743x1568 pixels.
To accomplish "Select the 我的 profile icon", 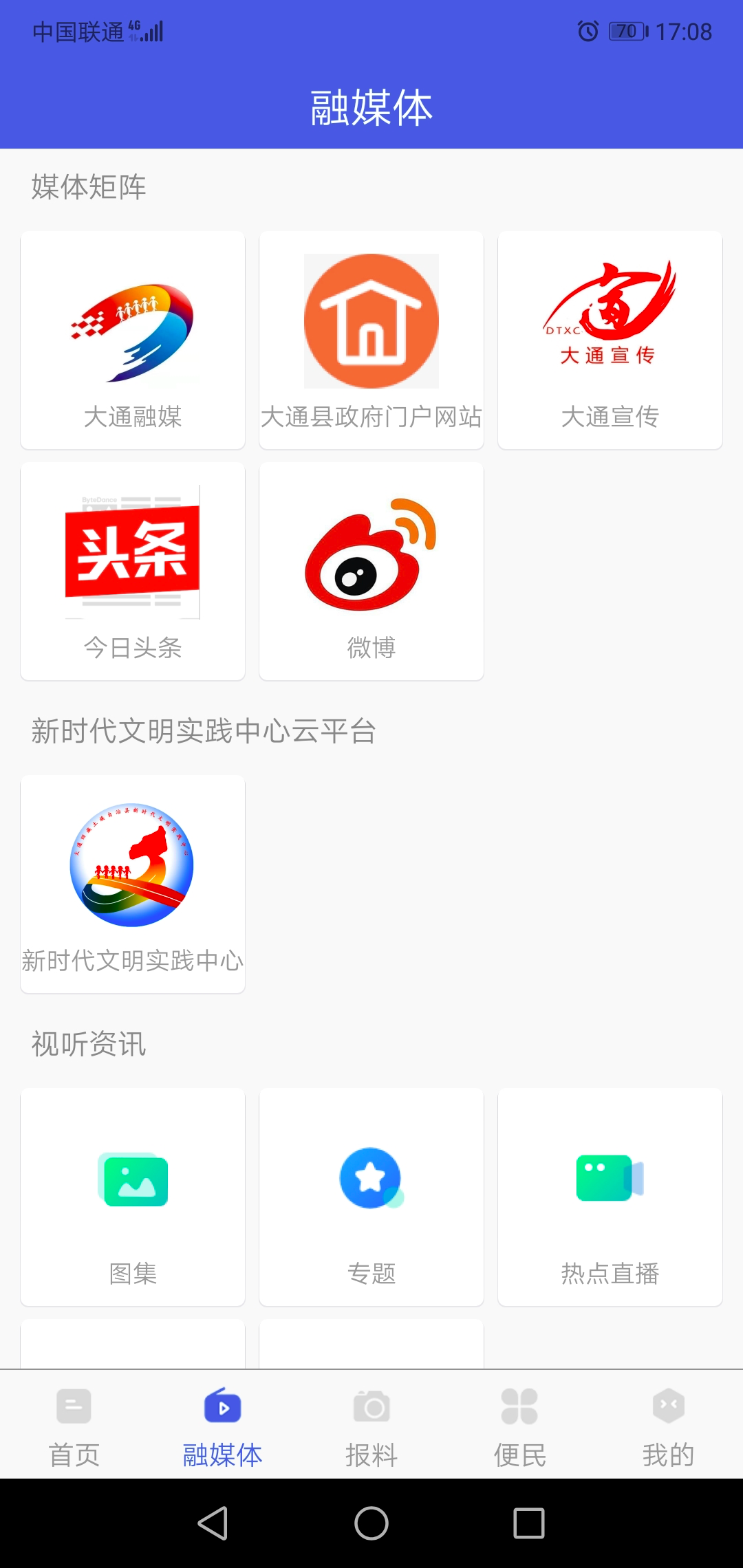I will coord(669,1406).
